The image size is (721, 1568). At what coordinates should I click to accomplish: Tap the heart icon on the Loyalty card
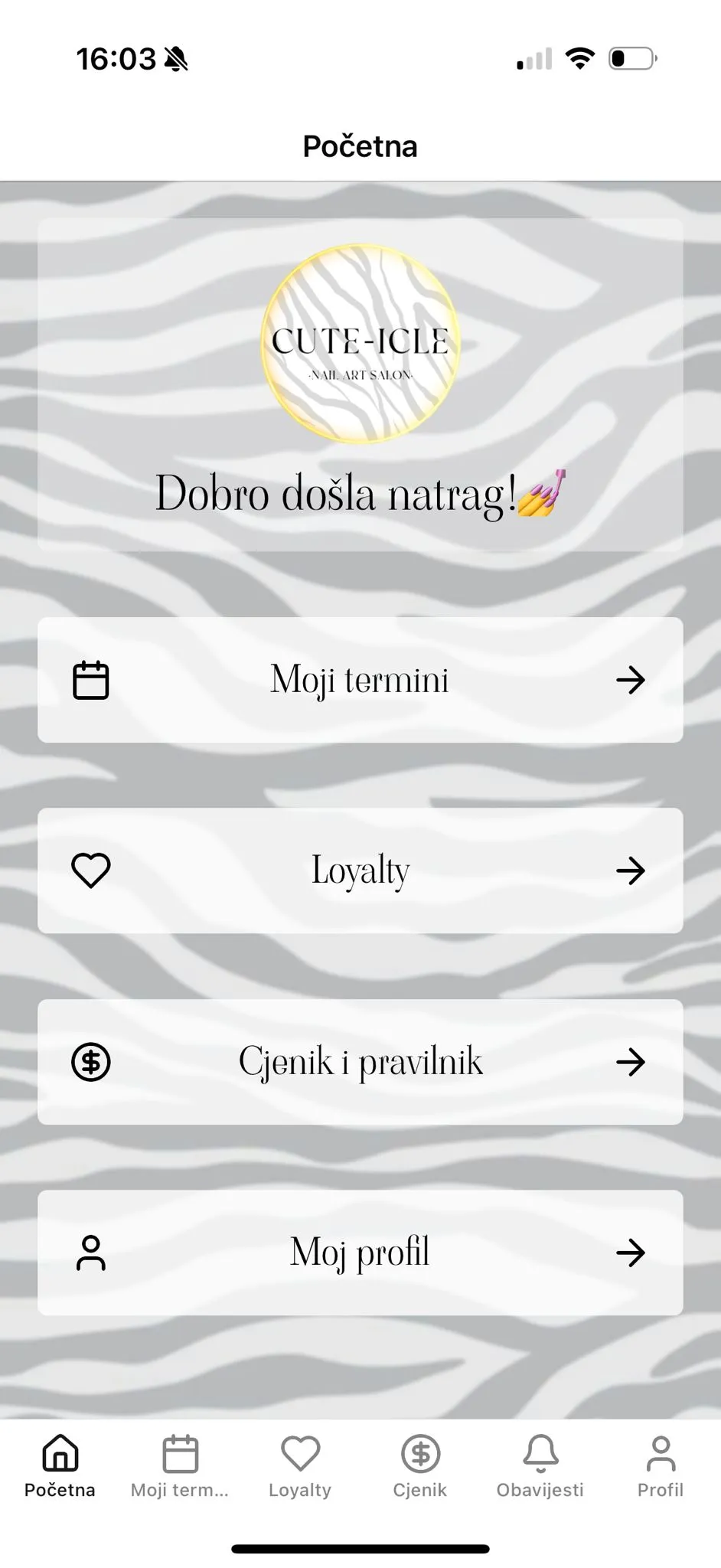click(x=90, y=871)
